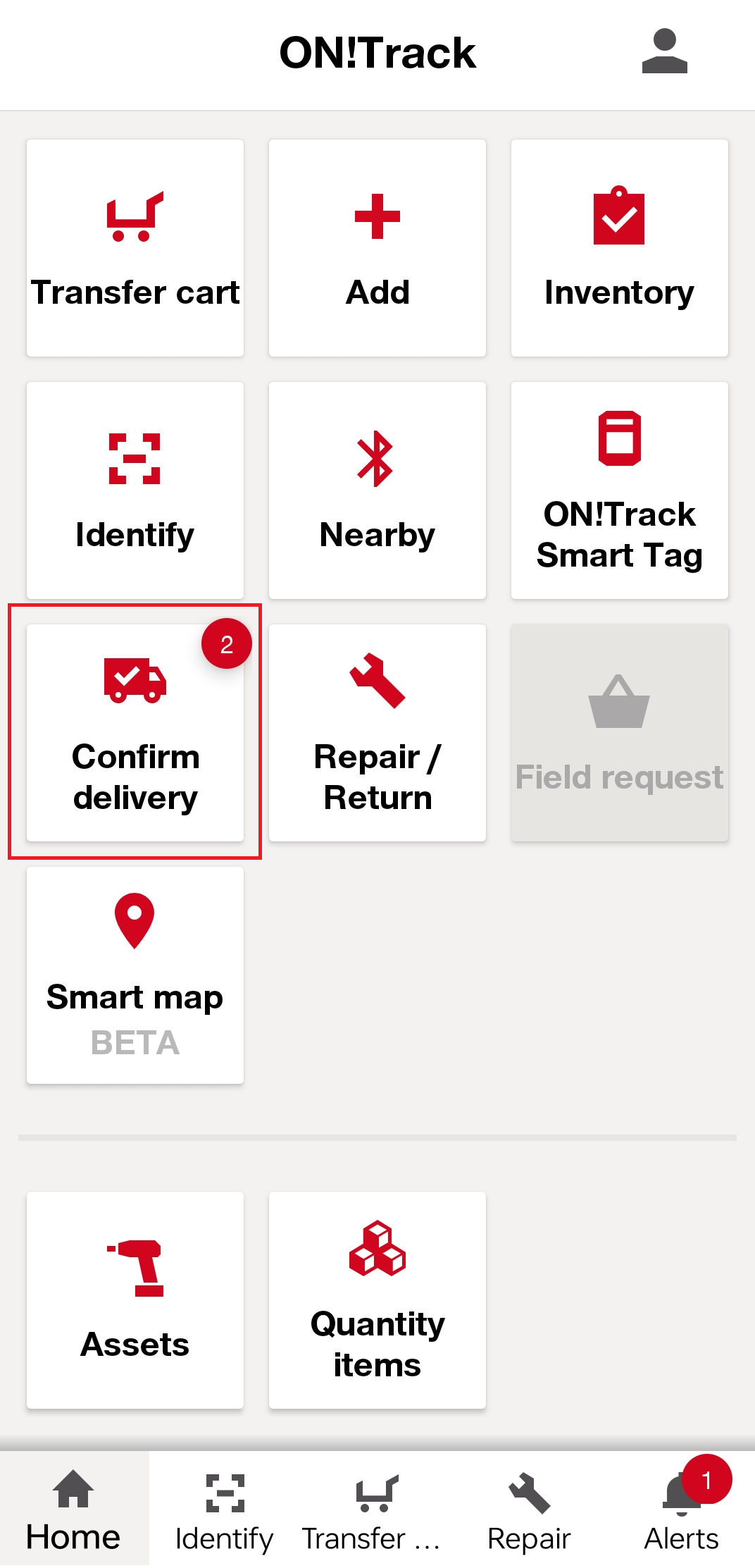Browse the Assets tile

pyautogui.click(x=135, y=1300)
